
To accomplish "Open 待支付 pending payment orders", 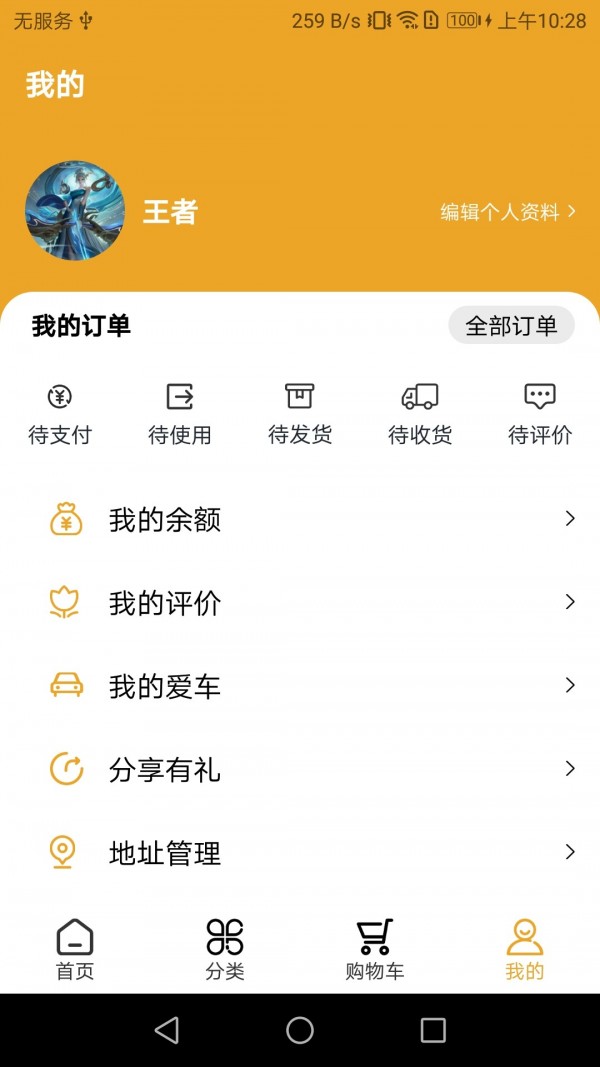I will coord(60,414).
